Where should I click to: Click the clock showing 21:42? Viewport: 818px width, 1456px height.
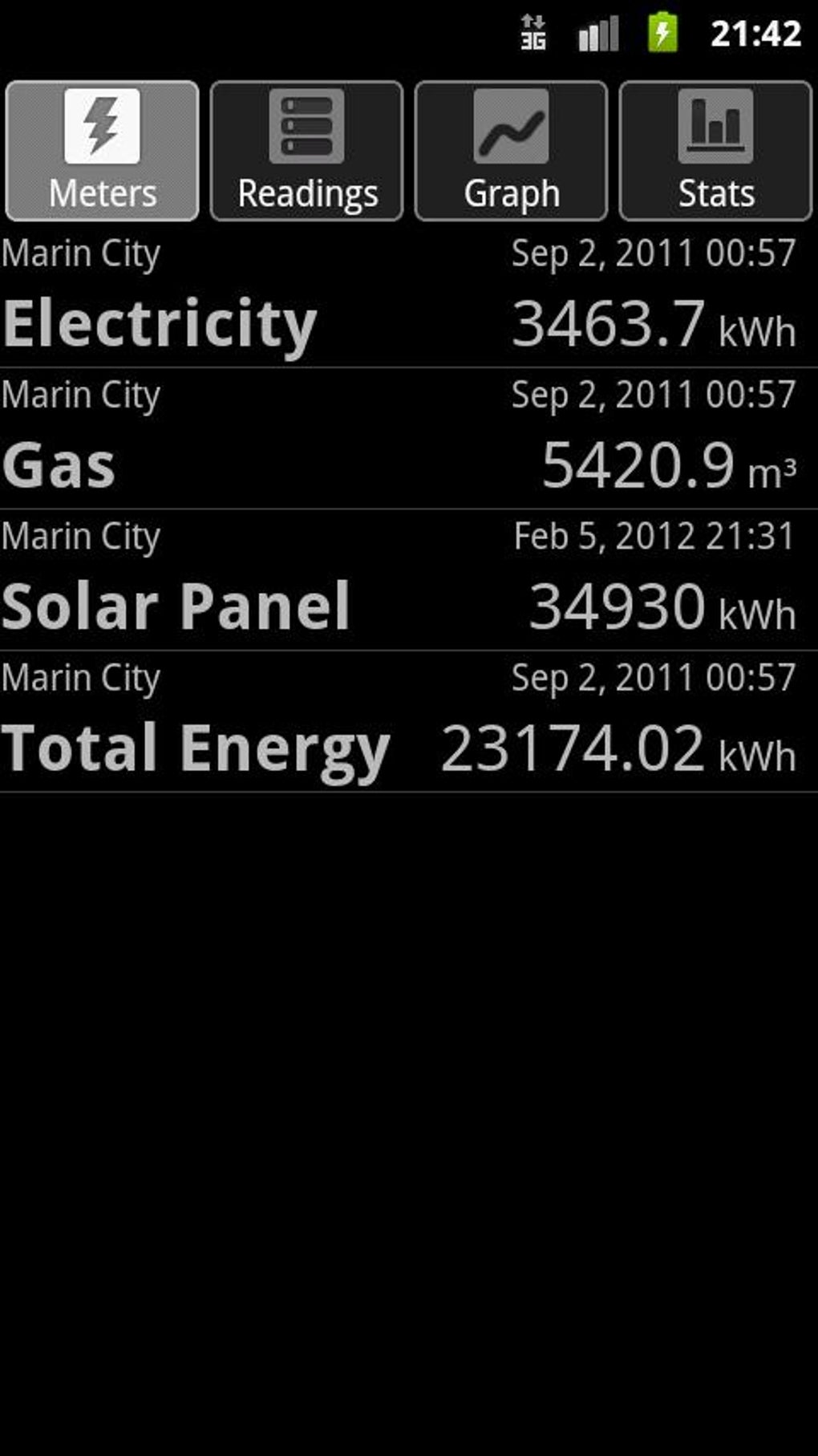point(758,34)
